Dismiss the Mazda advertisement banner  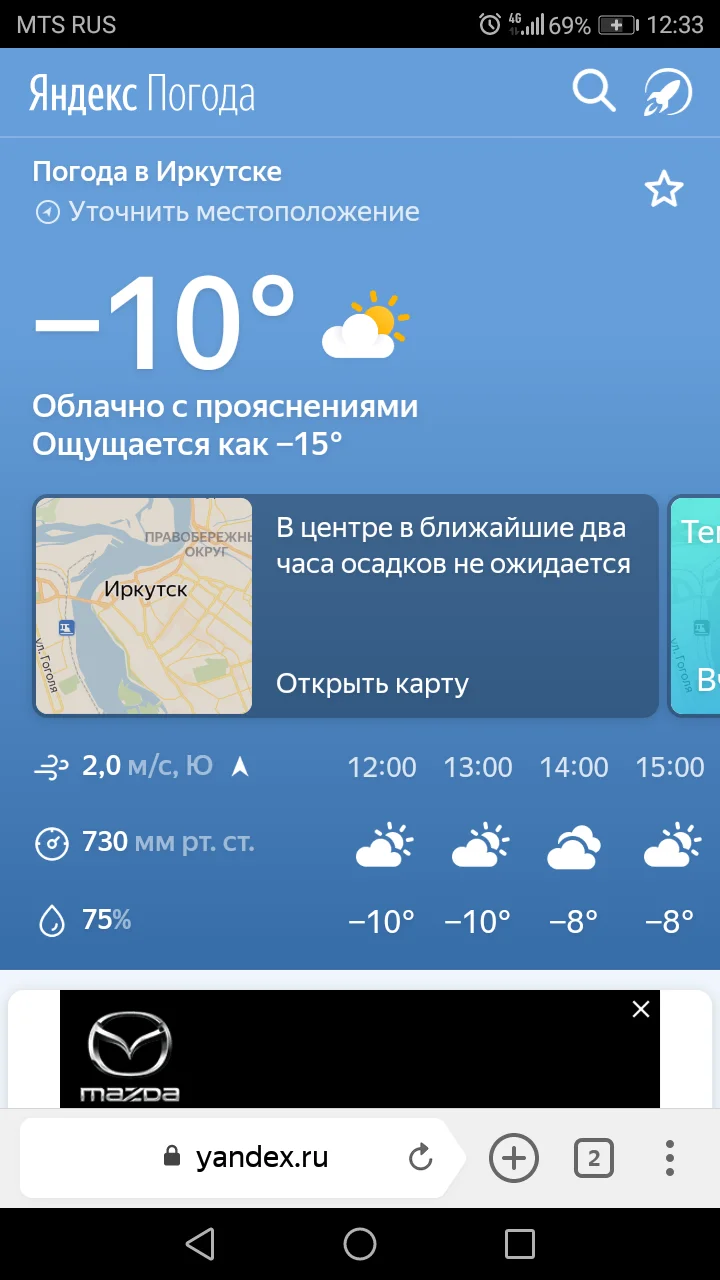(x=640, y=1009)
